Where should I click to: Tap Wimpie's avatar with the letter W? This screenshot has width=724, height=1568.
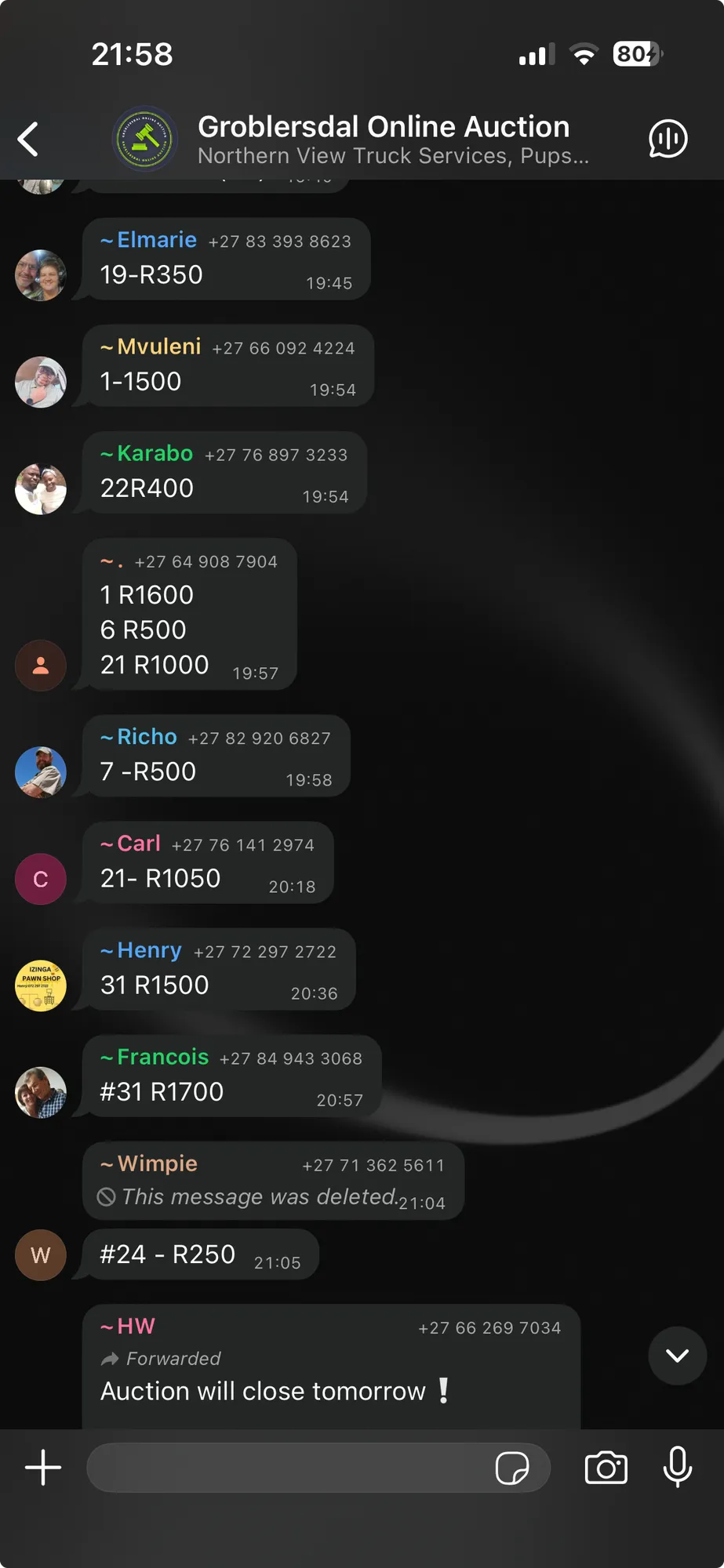tap(41, 1255)
